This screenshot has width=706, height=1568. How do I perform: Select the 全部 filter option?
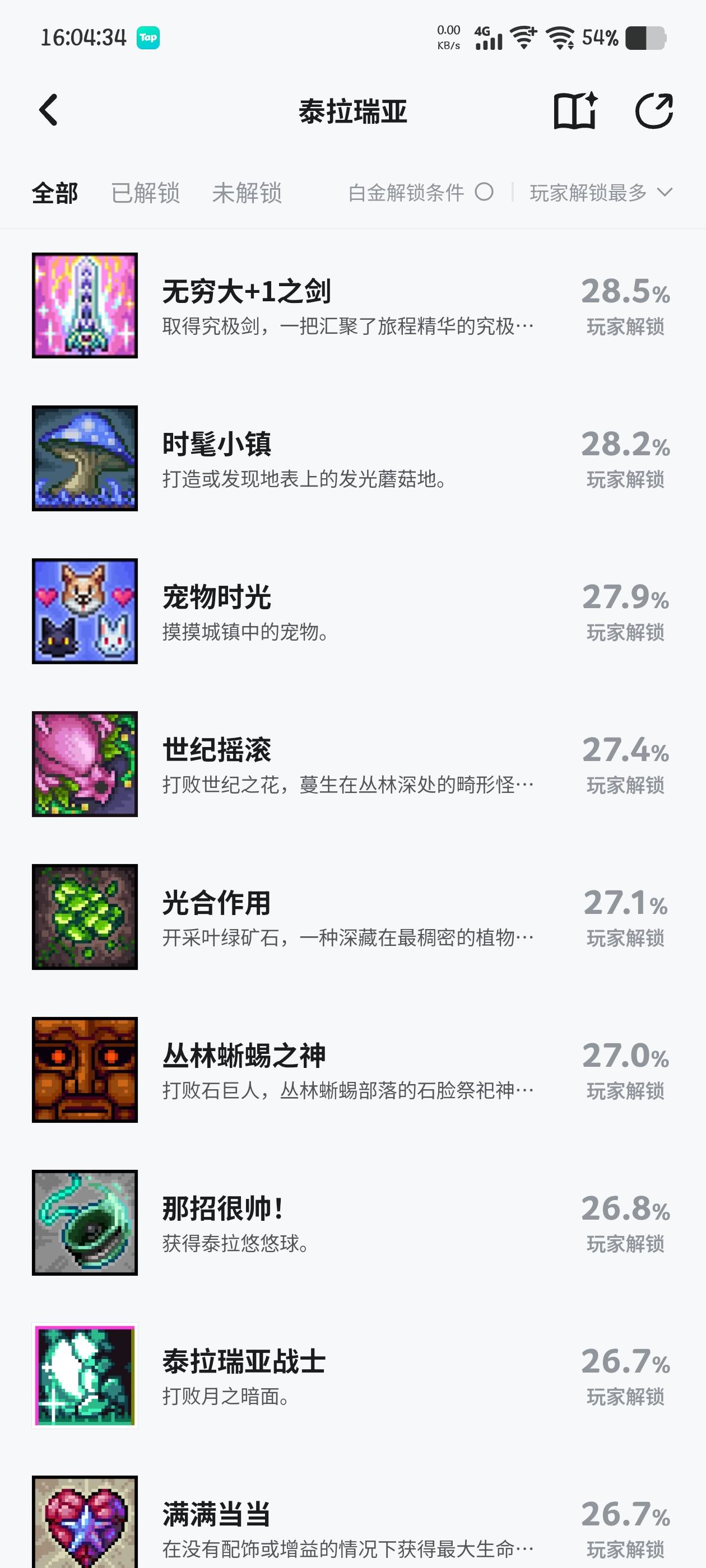pyautogui.click(x=54, y=192)
